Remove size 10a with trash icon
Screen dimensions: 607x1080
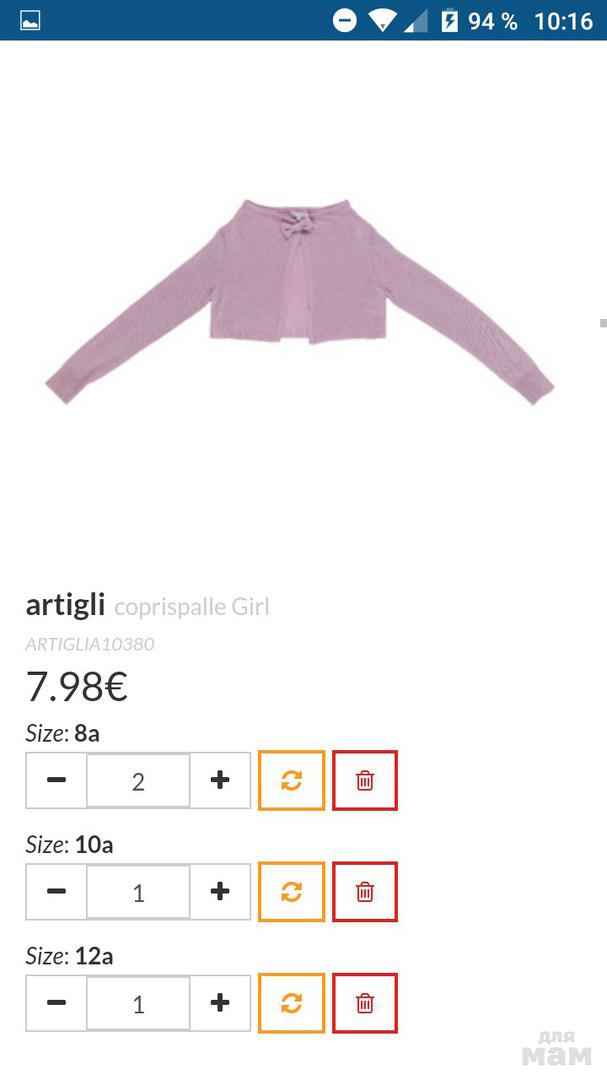[365, 891]
